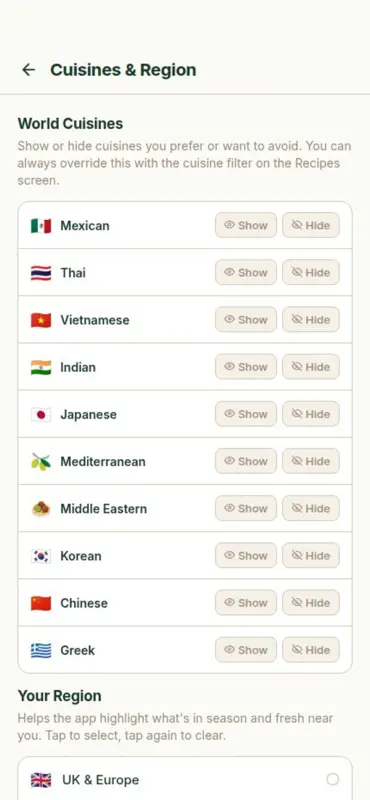Screen dimensions: 370x800
Task: Tap Show for Thai
Action: click(246, 272)
